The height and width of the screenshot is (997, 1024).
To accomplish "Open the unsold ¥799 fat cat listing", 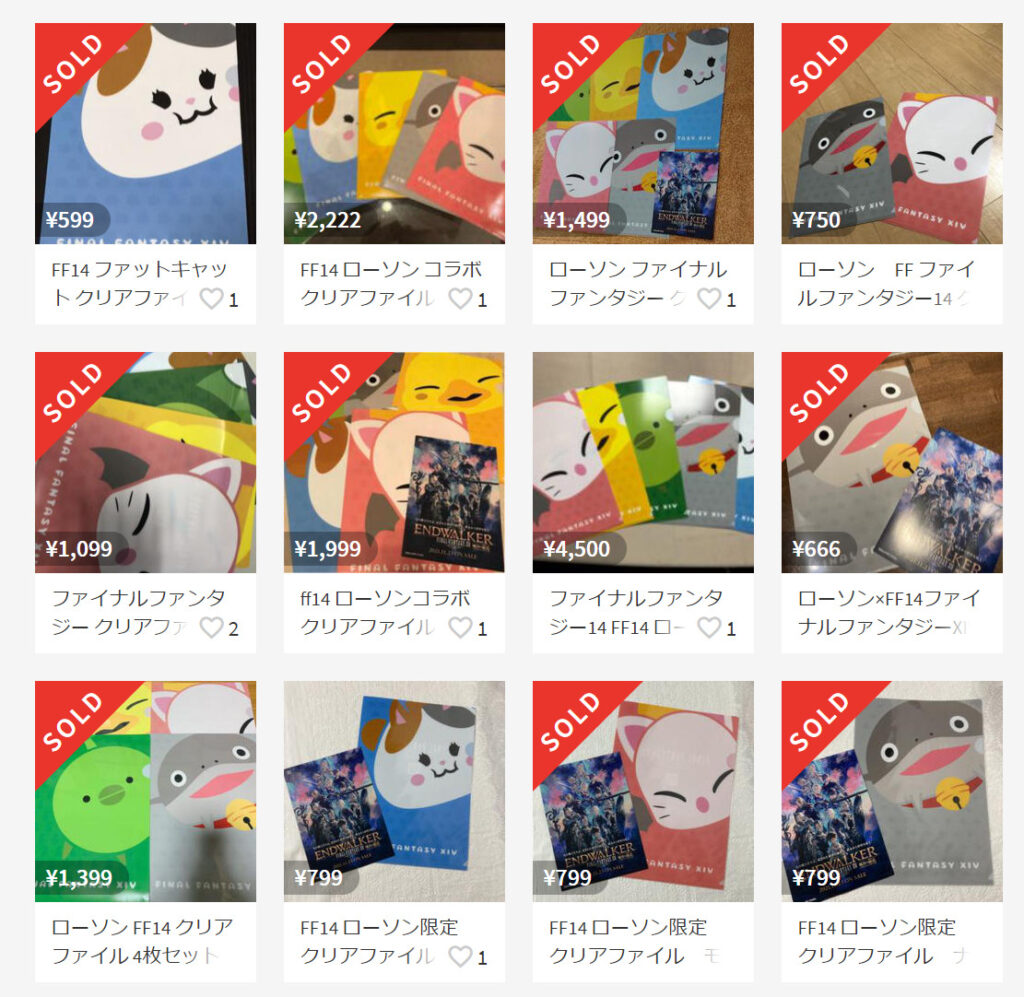I will (394, 791).
